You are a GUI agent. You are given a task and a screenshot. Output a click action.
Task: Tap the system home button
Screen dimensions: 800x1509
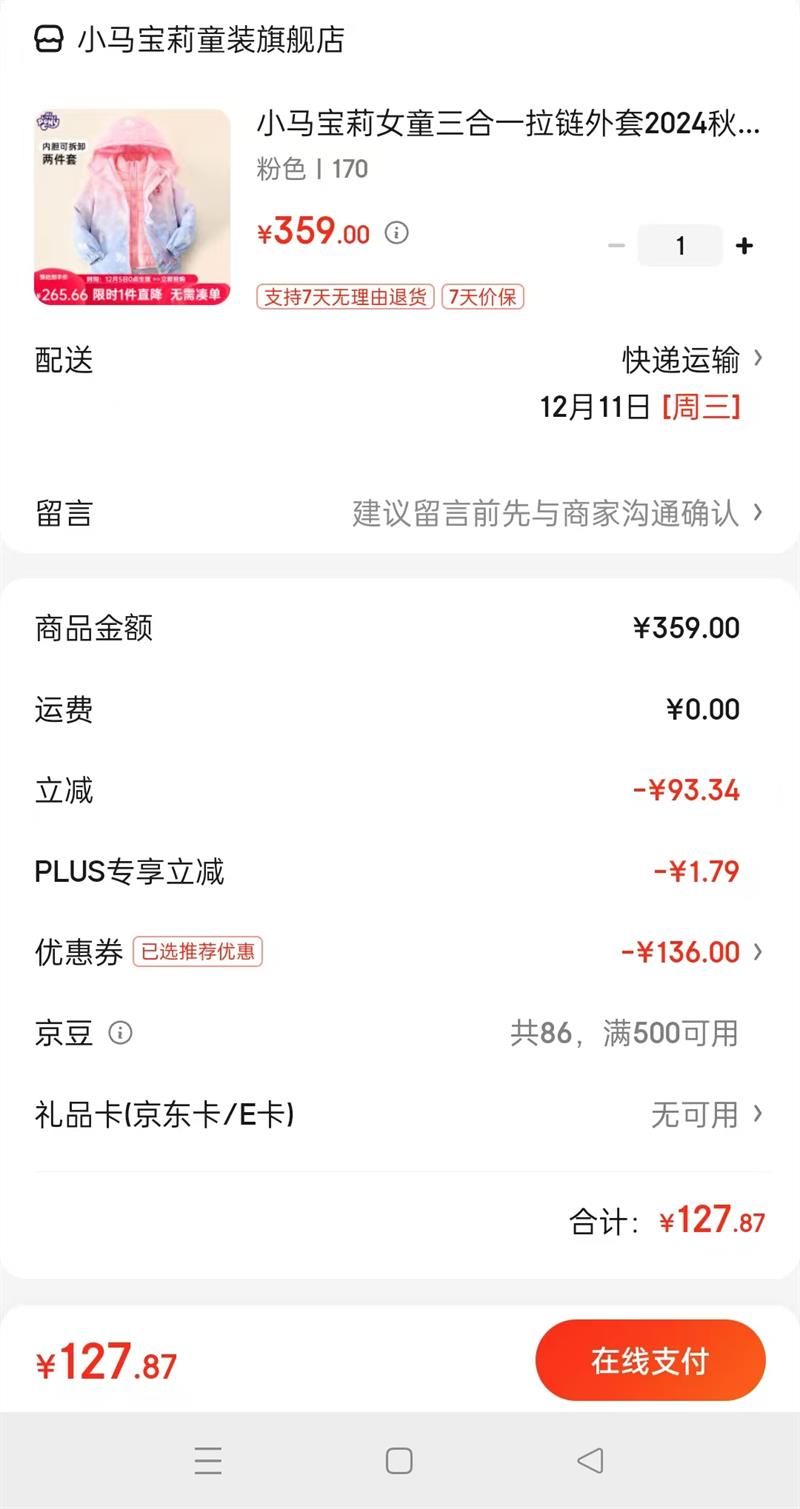(399, 1461)
